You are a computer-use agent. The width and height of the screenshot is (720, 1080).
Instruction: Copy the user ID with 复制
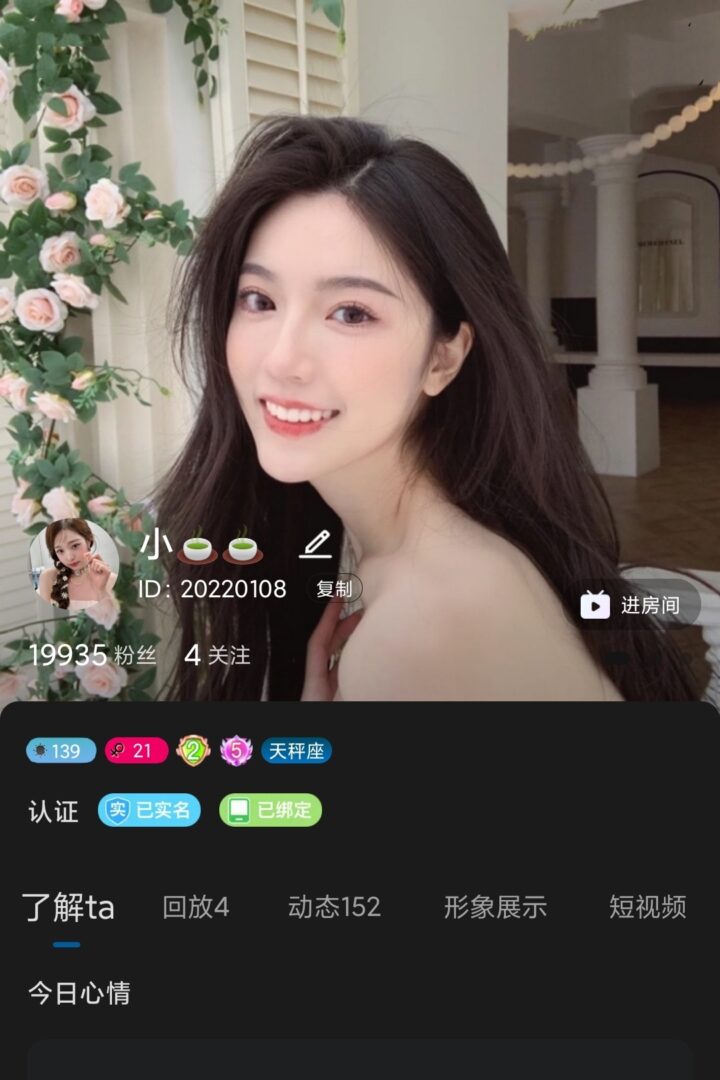coord(334,589)
